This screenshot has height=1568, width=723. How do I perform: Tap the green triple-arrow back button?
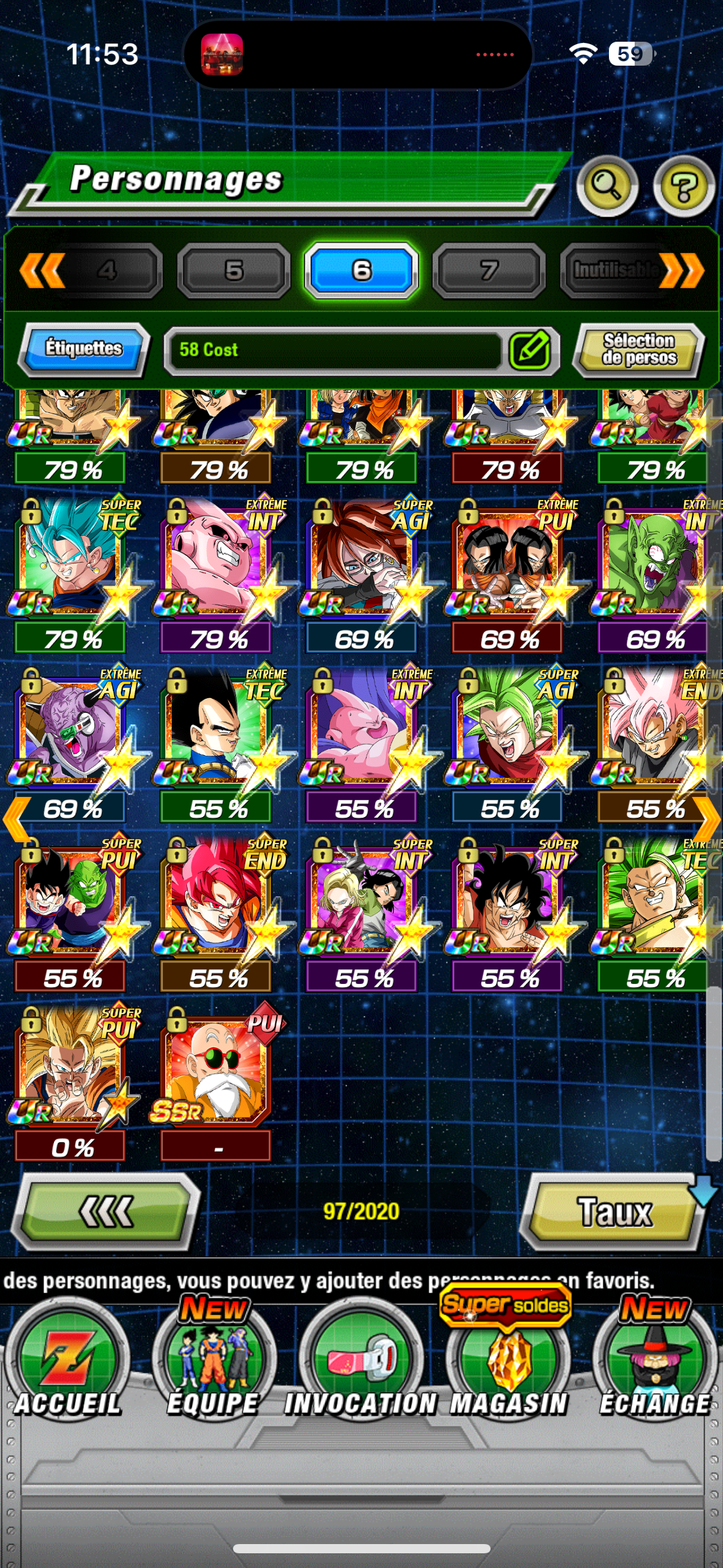(x=105, y=1211)
